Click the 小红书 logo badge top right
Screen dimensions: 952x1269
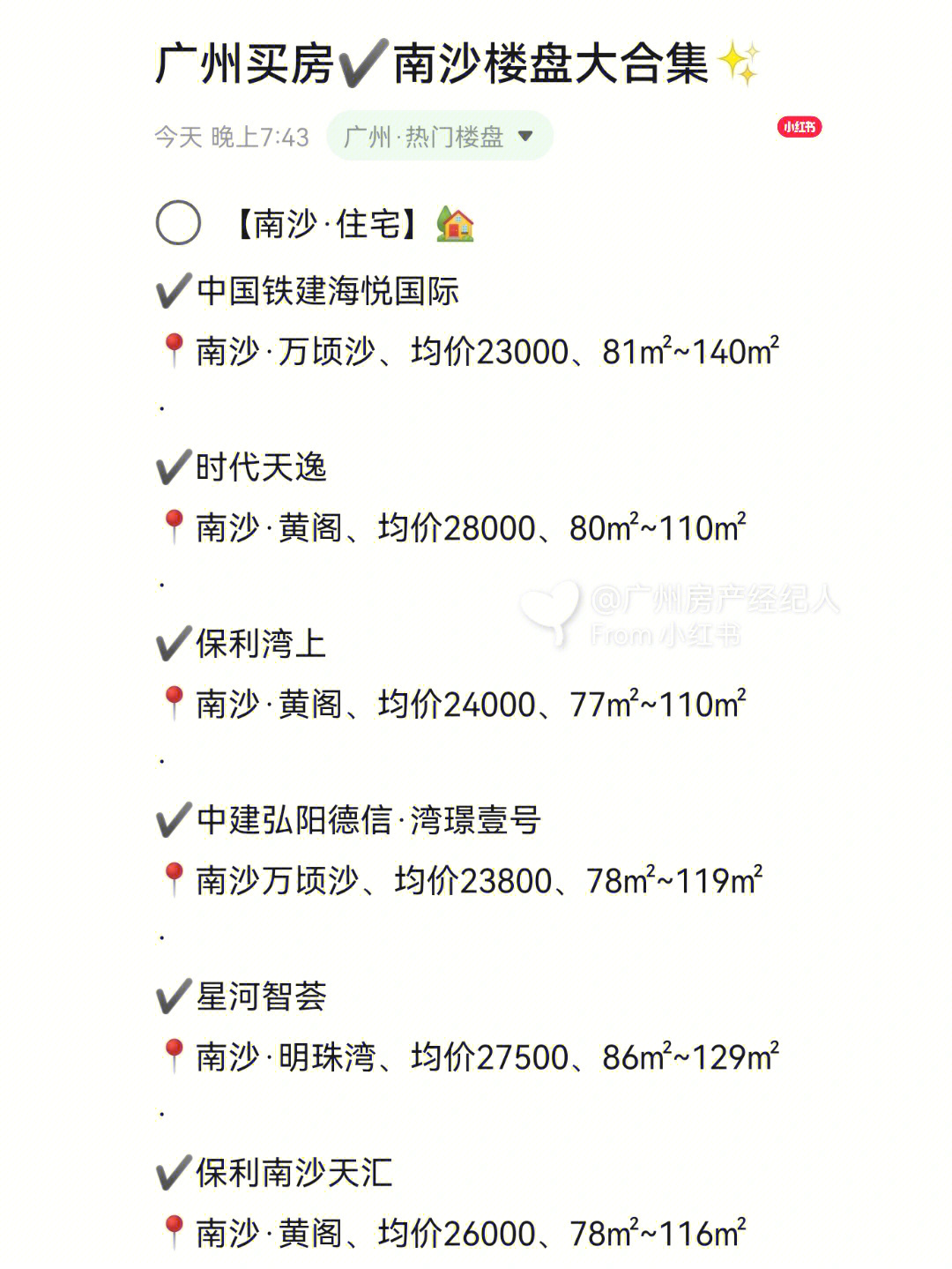801,127
